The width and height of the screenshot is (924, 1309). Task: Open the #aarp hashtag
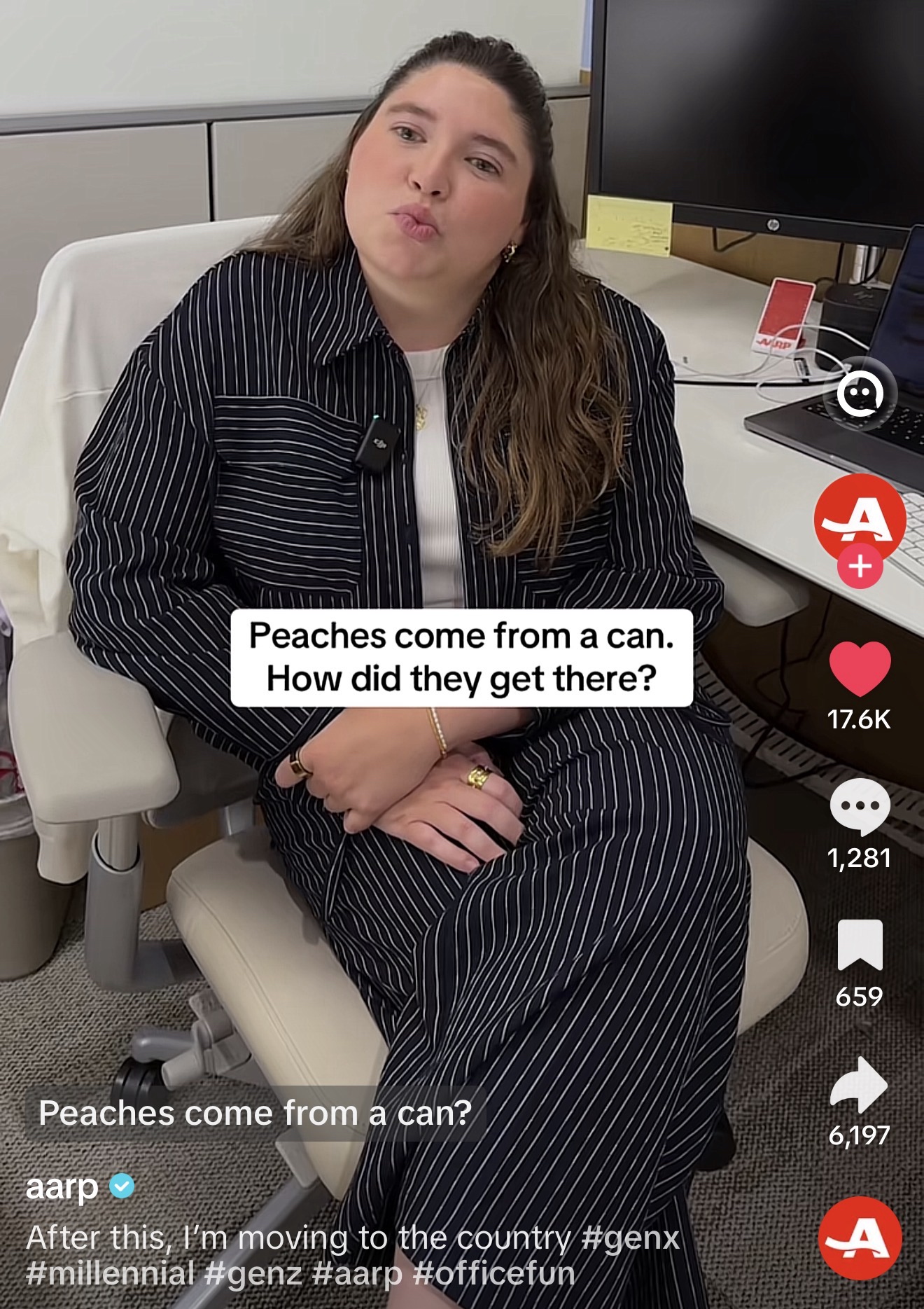click(x=358, y=1272)
